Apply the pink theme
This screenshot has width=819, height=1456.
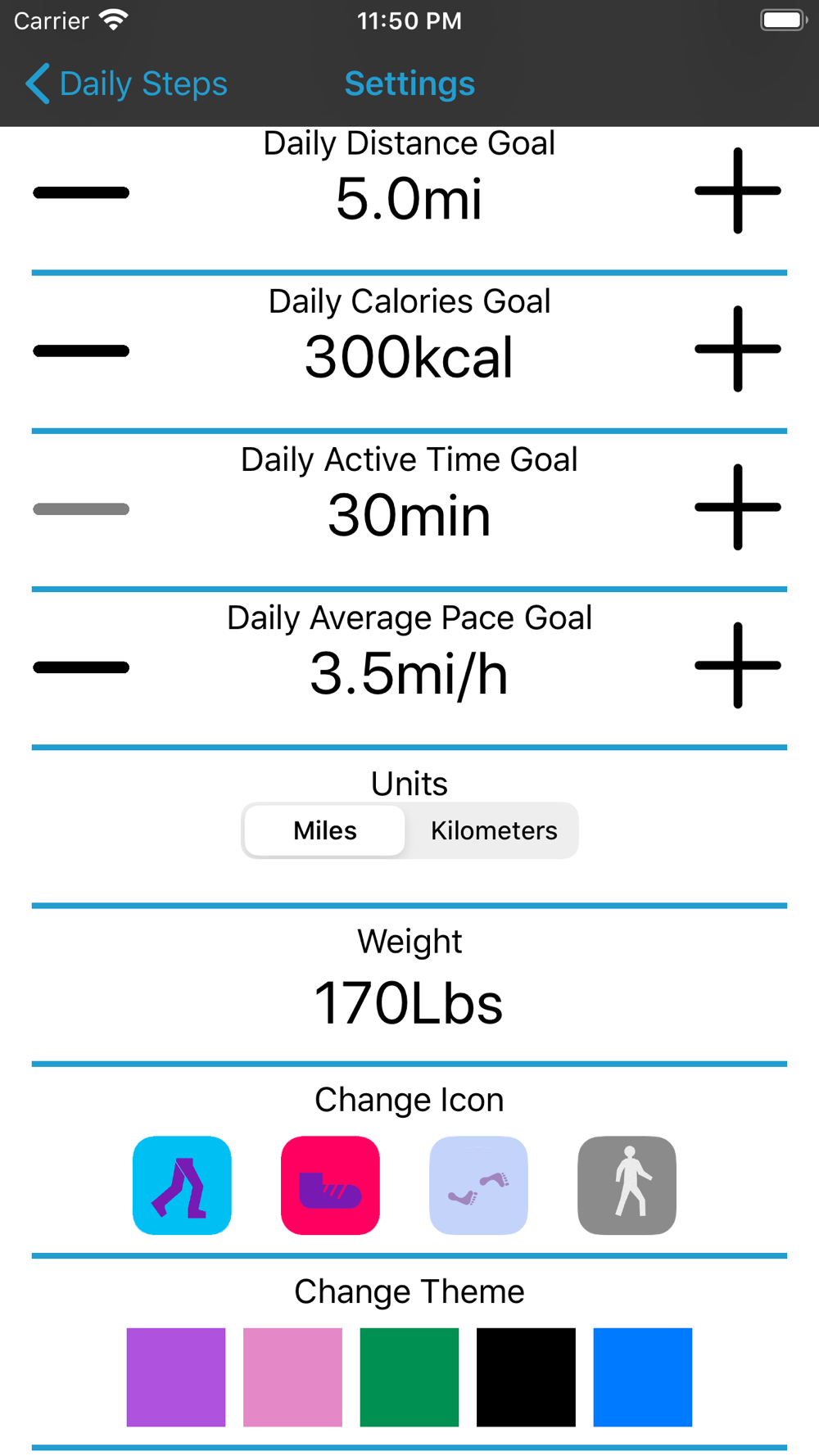(x=292, y=1377)
